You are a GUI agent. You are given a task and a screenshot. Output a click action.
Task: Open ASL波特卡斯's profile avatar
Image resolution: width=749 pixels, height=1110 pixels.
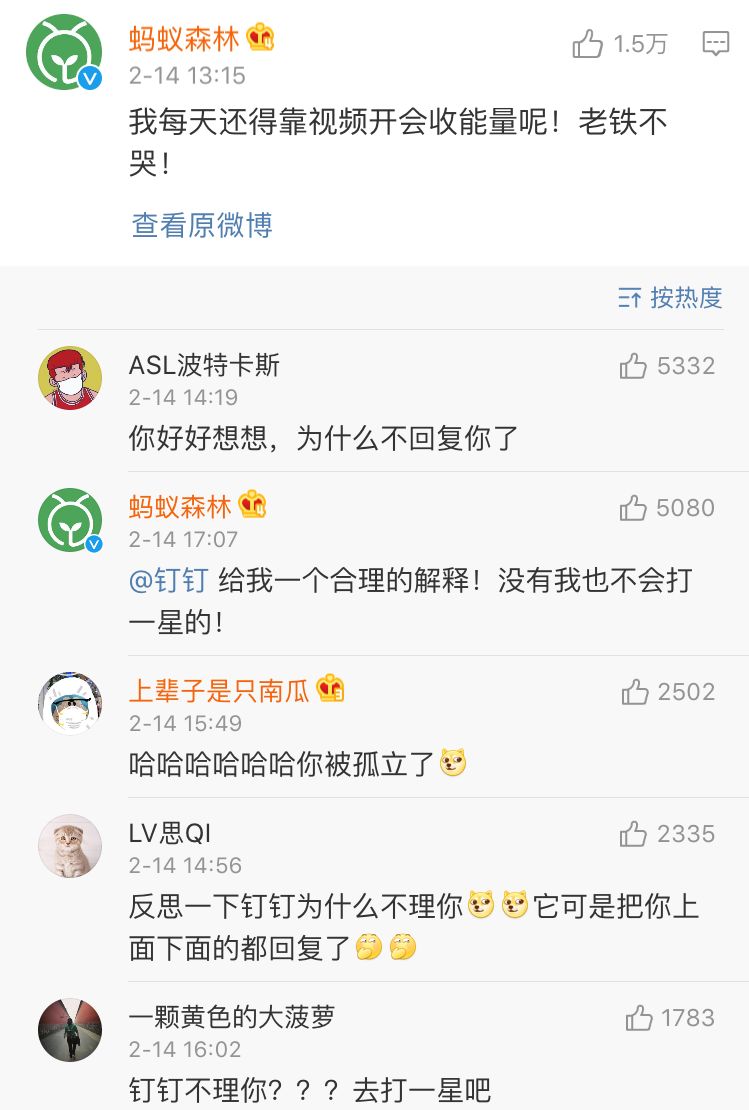pyautogui.click(x=70, y=378)
